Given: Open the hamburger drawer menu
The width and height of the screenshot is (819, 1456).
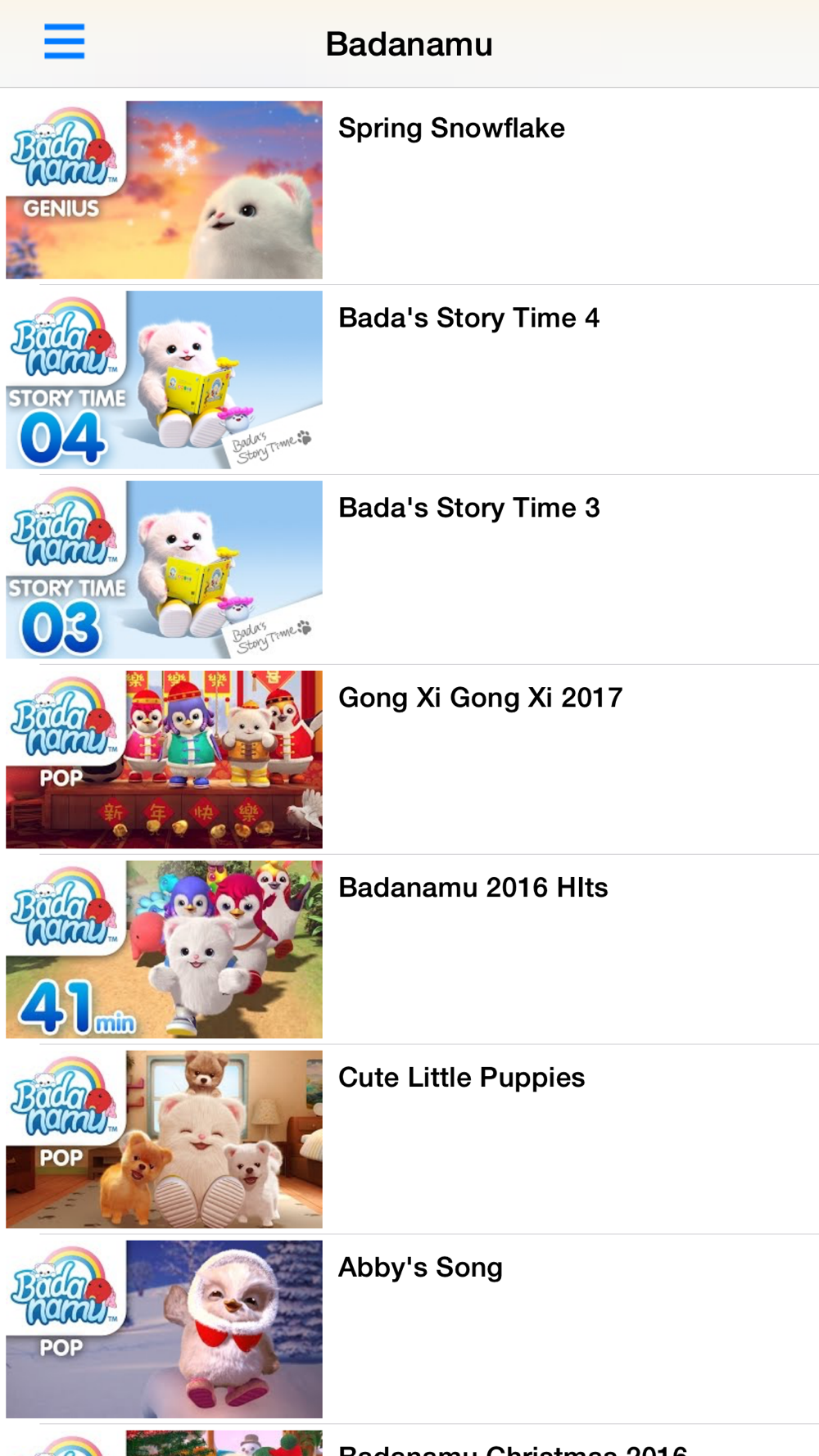Looking at the screenshot, I should click(64, 42).
